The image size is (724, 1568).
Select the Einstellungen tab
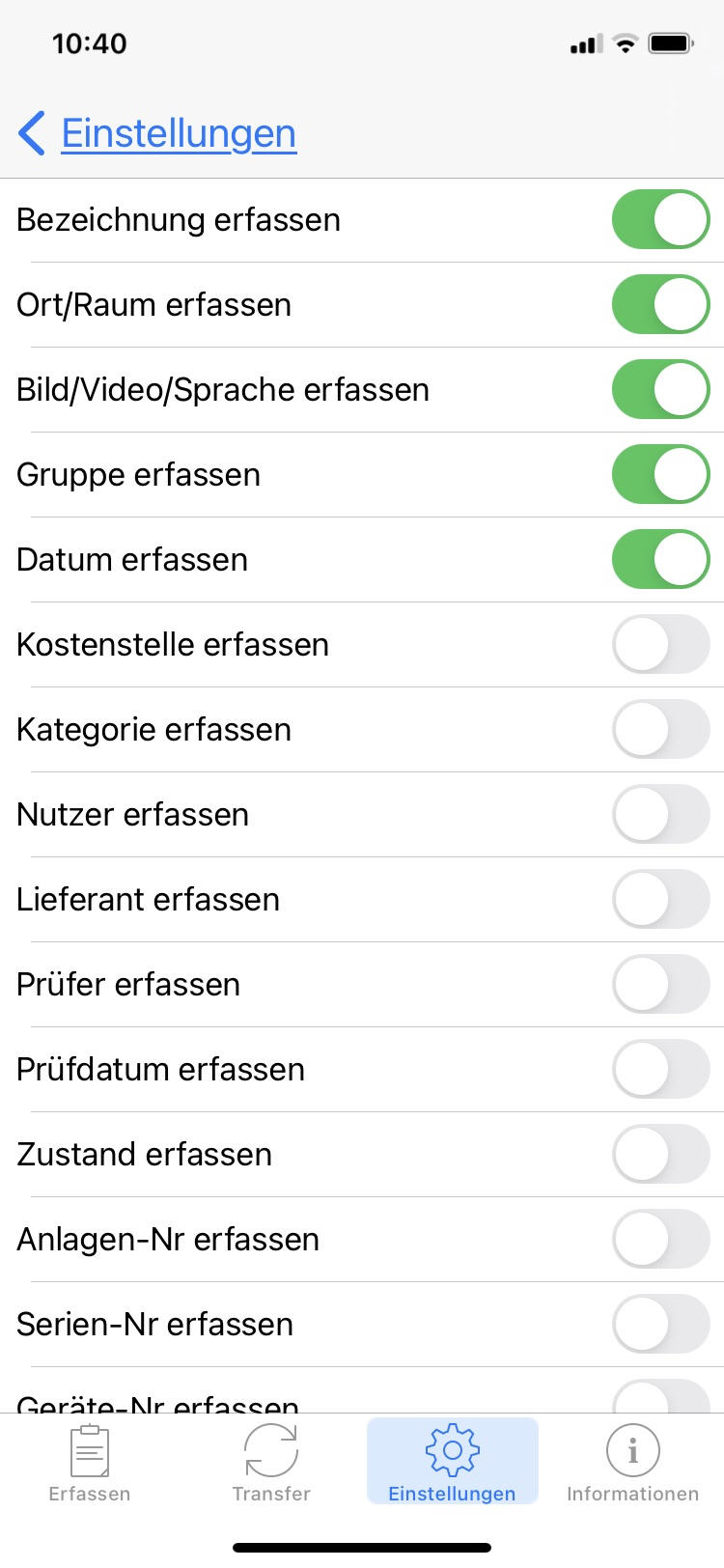tap(452, 1462)
